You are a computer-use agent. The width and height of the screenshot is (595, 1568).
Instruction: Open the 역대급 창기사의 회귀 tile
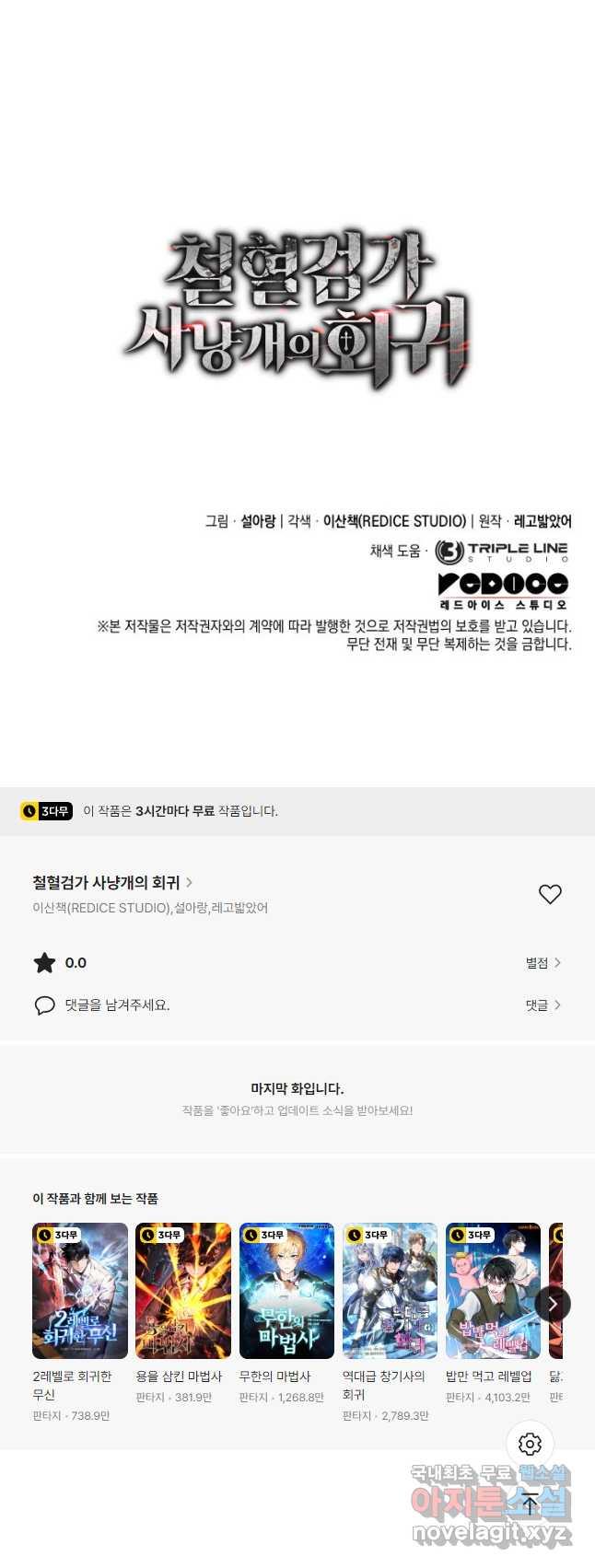(390, 1291)
